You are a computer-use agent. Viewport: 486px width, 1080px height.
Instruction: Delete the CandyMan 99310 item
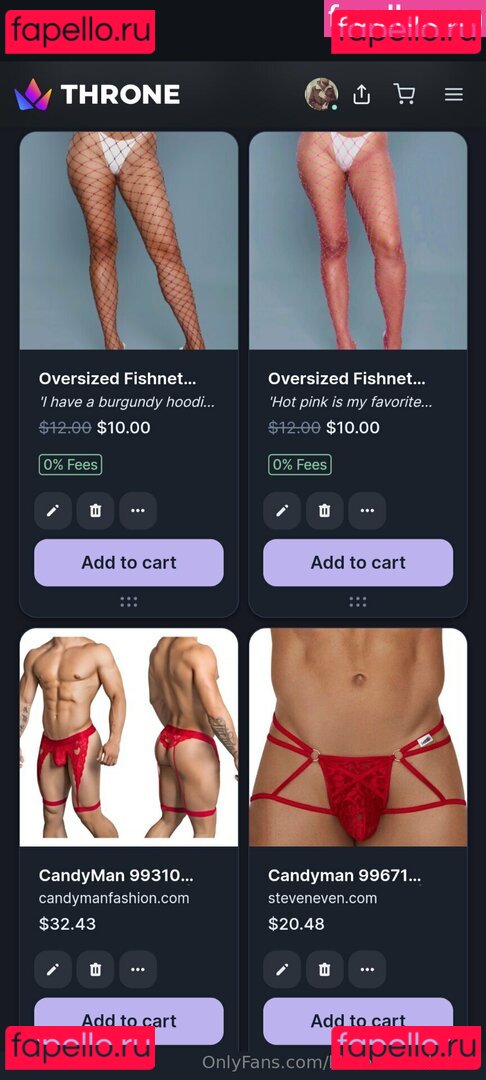click(x=96, y=970)
